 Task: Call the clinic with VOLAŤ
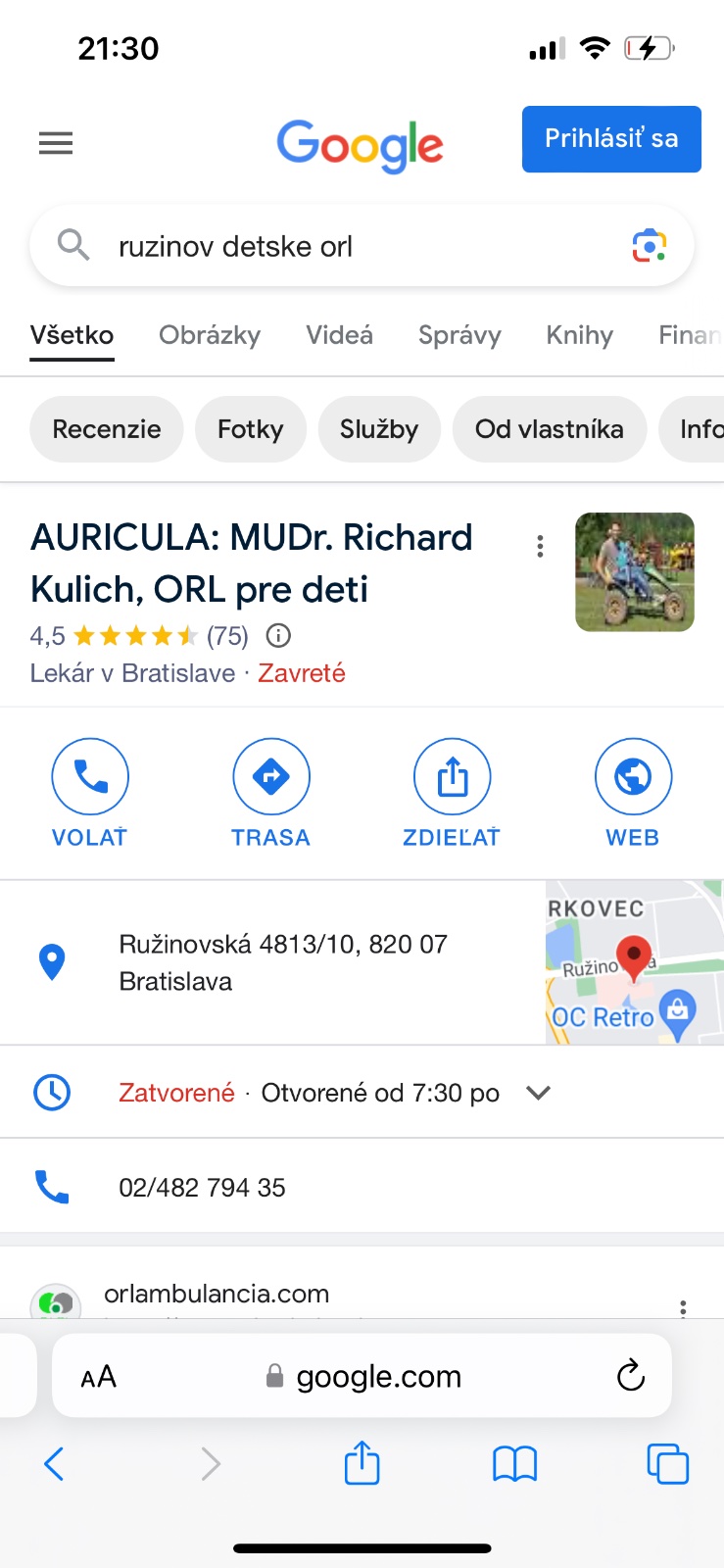coord(90,792)
